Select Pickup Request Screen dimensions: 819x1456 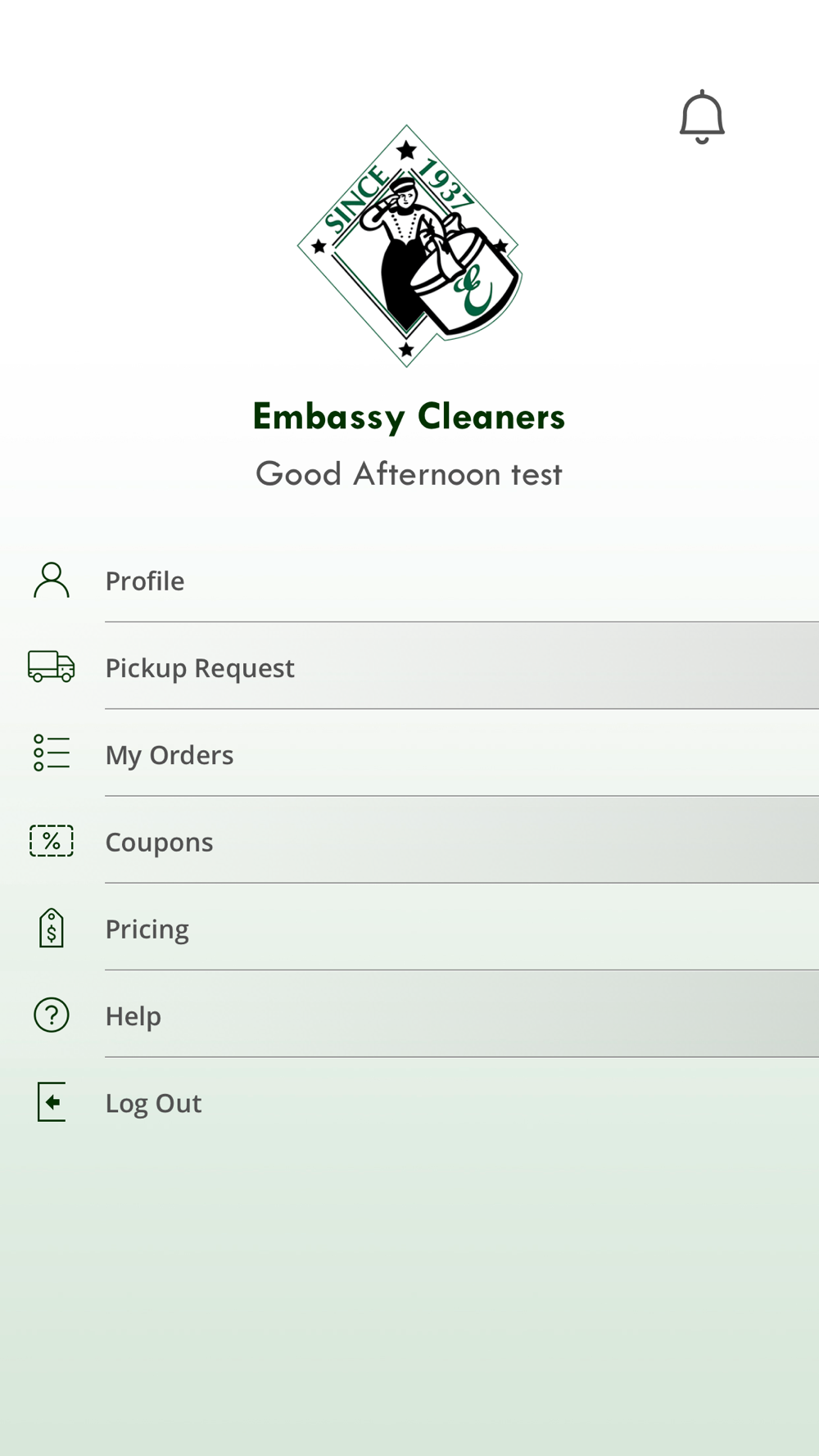[x=409, y=667]
